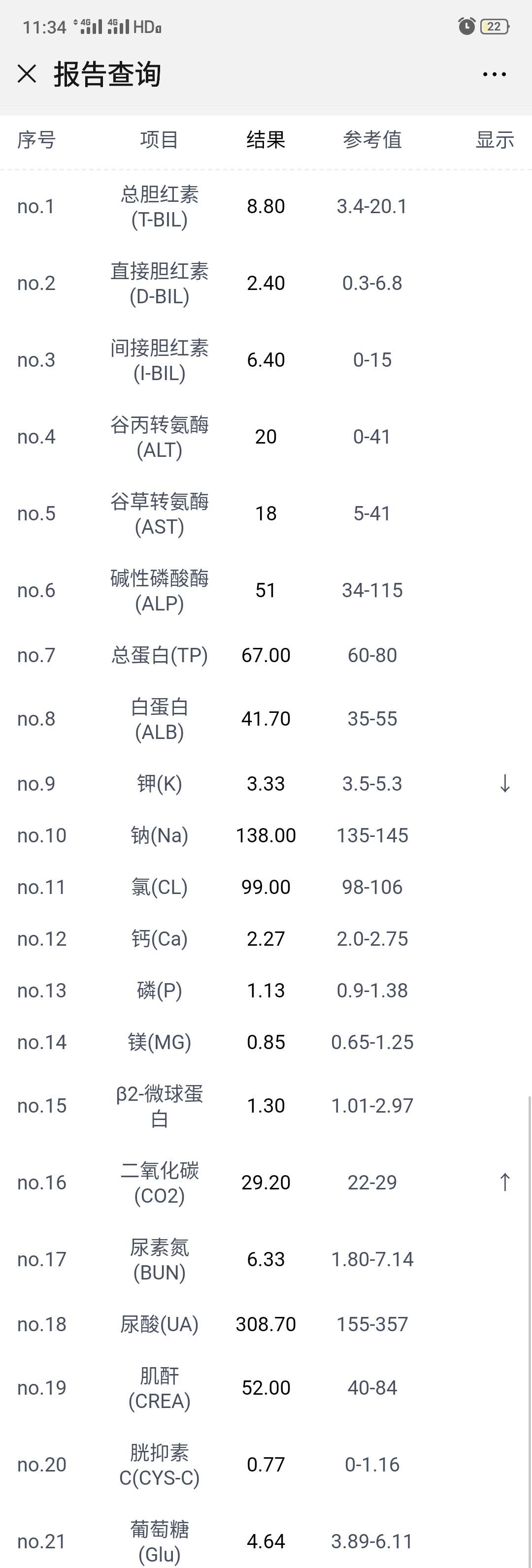
Task: Tap the 参考值 column header
Action: pyautogui.click(x=372, y=140)
